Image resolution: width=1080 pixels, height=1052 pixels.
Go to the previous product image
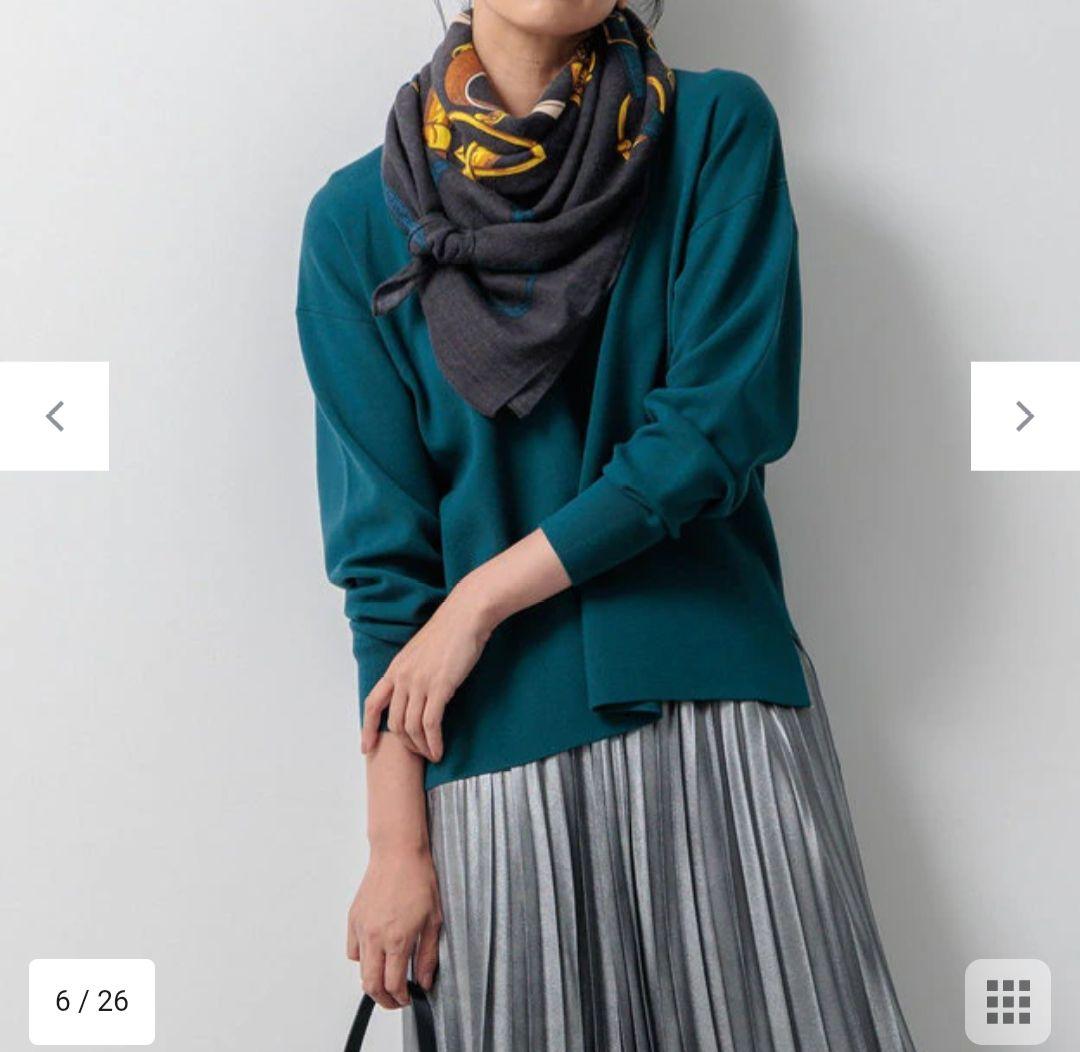54,416
